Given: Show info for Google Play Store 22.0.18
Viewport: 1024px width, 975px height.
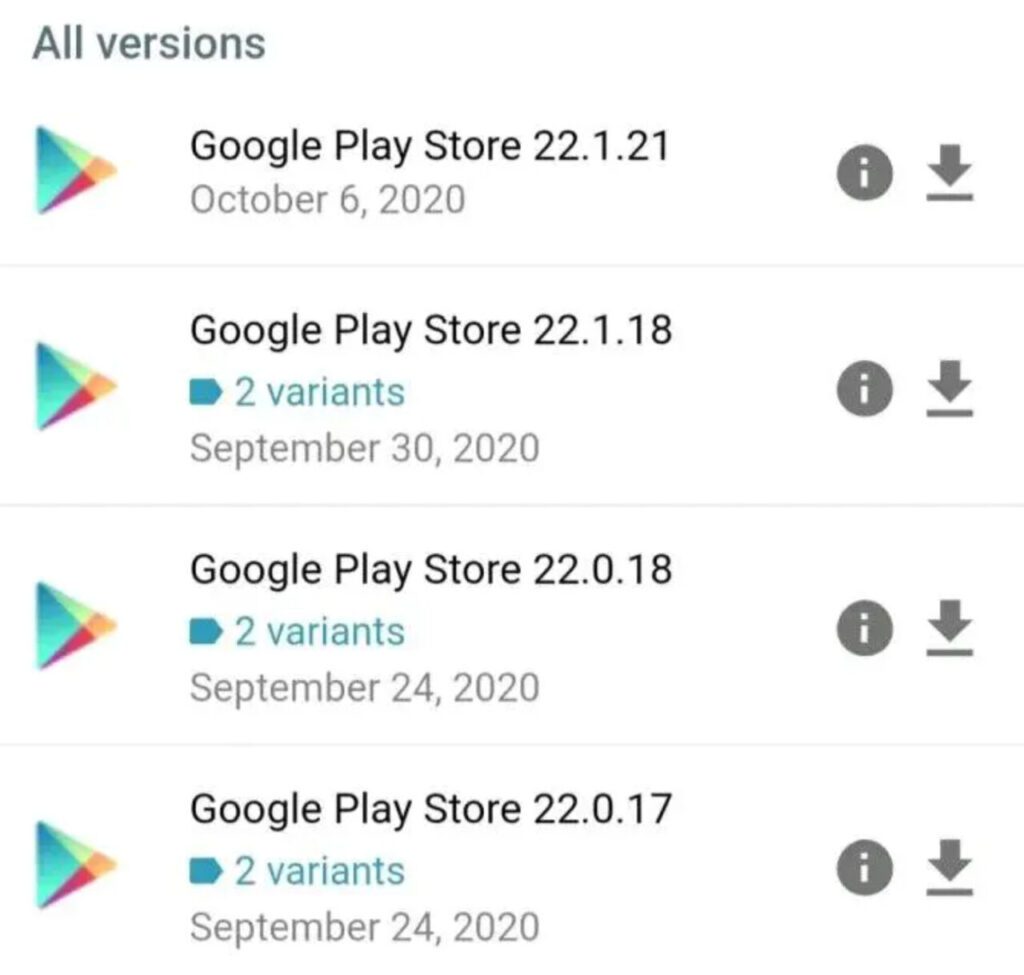Looking at the screenshot, I should pyautogui.click(x=864, y=627).
